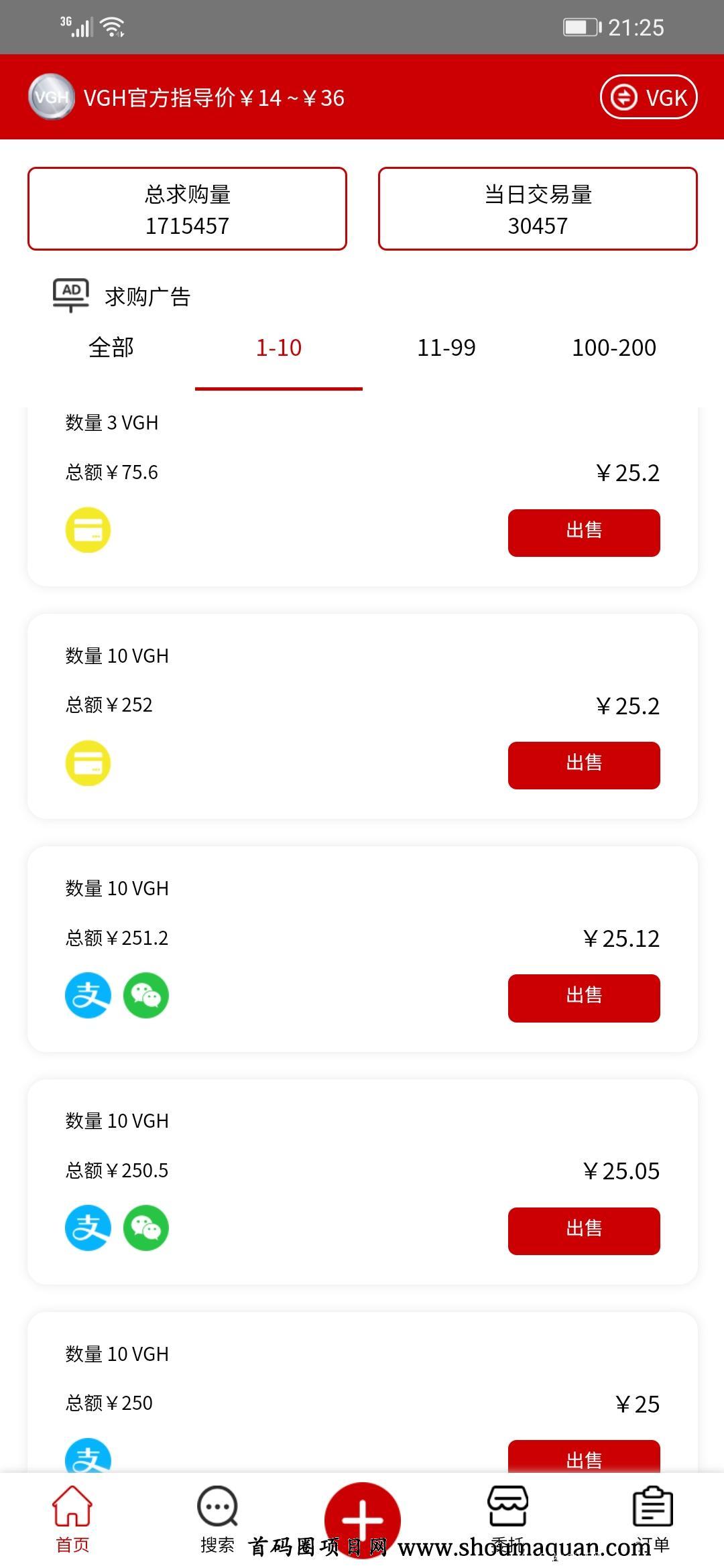Image resolution: width=724 pixels, height=1568 pixels.
Task: Switch to the 全部 tab
Action: pos(111,348)
